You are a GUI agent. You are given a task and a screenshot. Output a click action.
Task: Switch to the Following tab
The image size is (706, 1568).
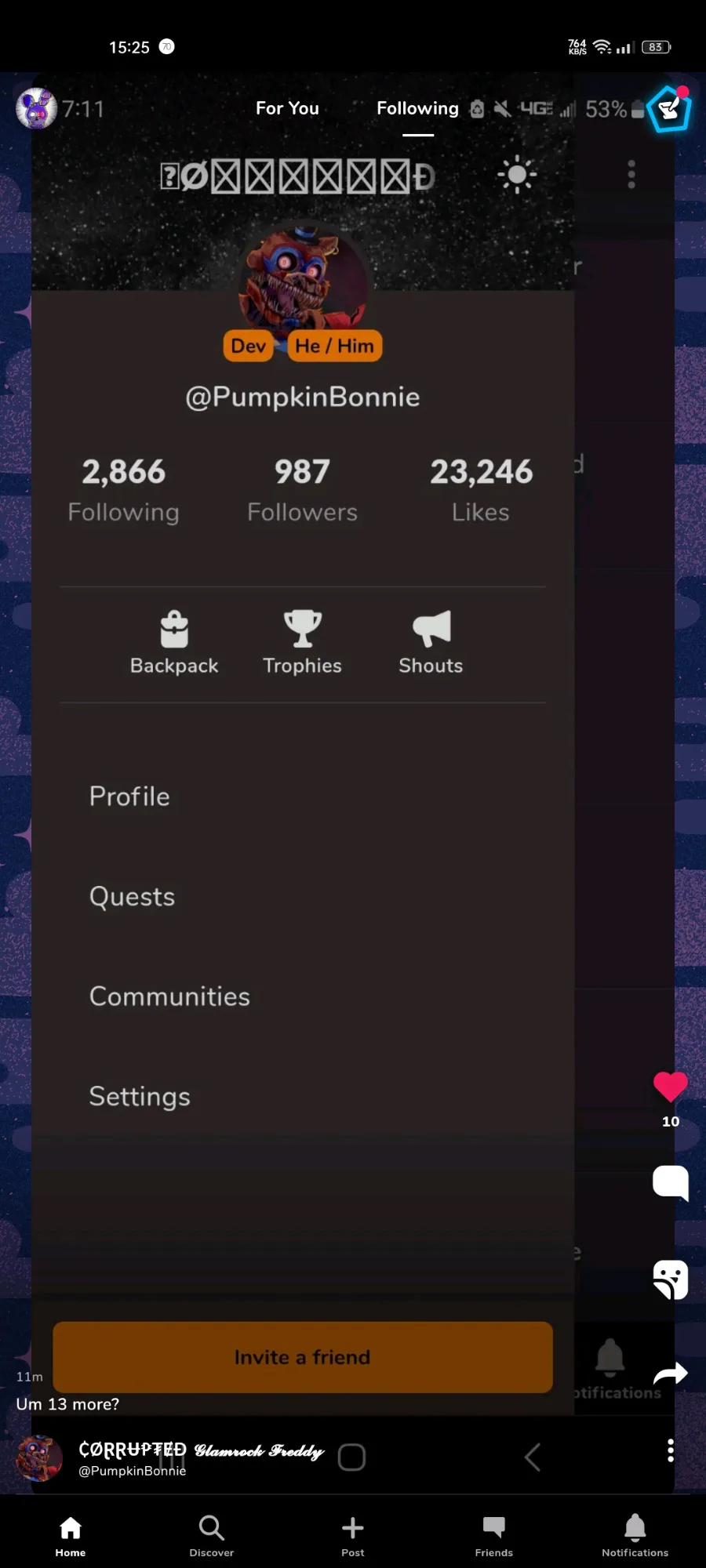tap(417, 108)
